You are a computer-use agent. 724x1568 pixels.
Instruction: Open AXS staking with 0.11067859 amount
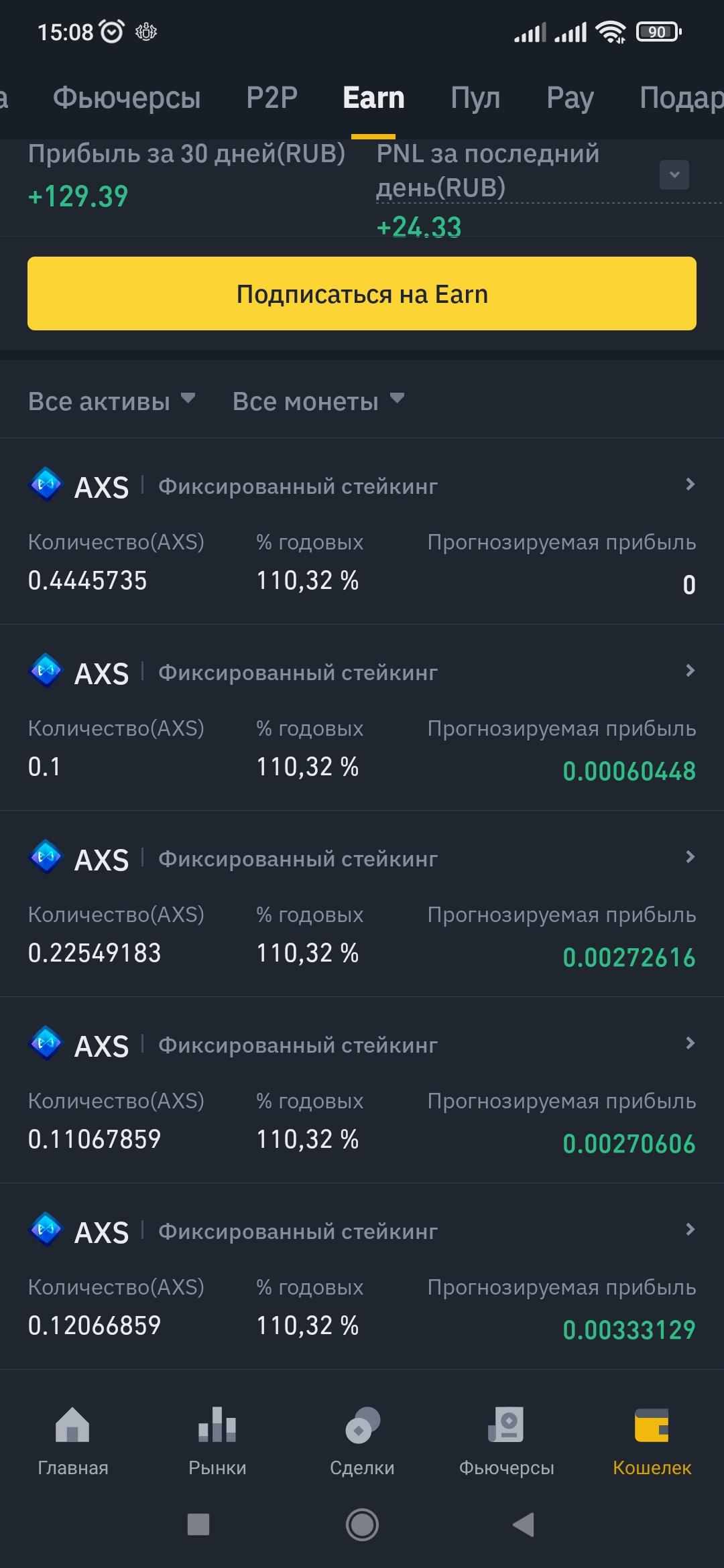click(362, 1090)
